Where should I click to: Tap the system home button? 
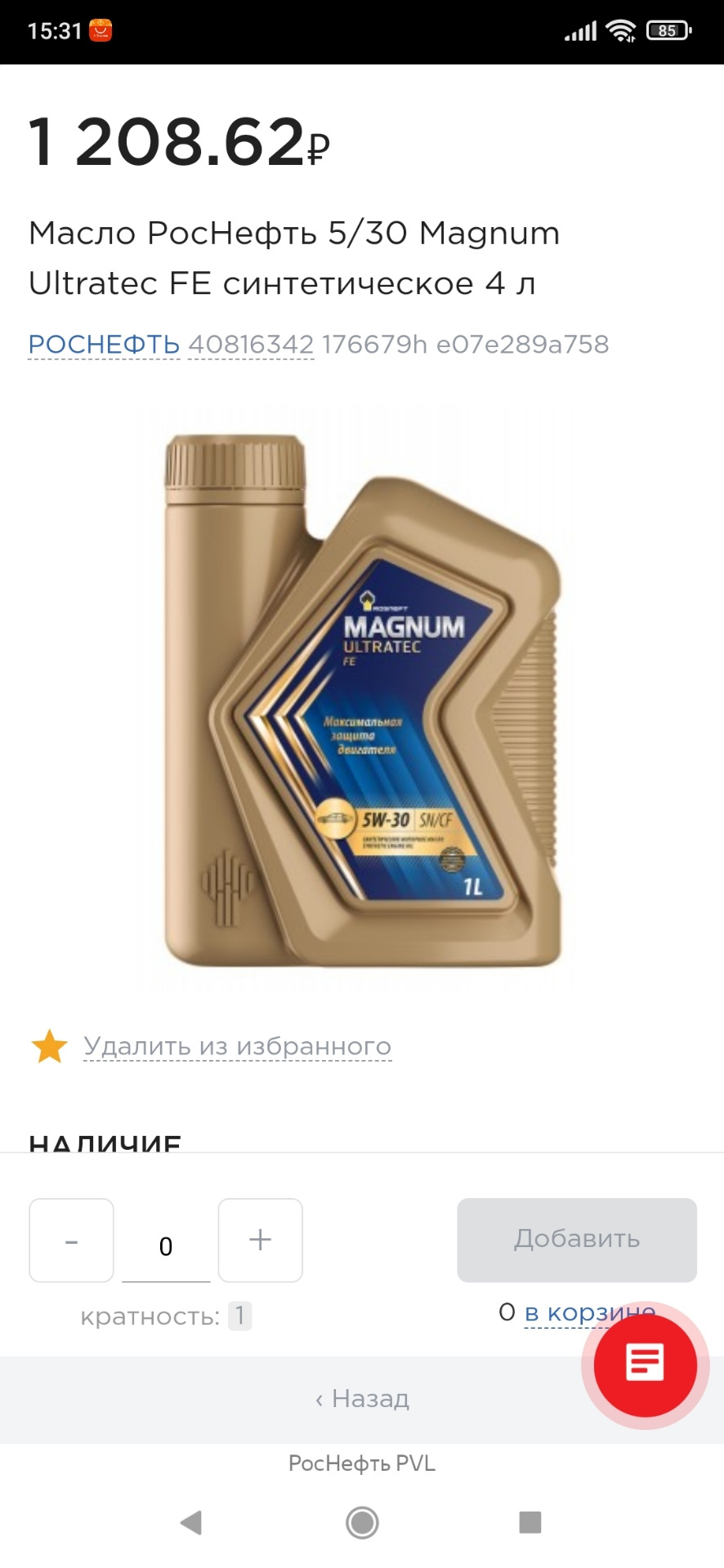(362, 1522)
